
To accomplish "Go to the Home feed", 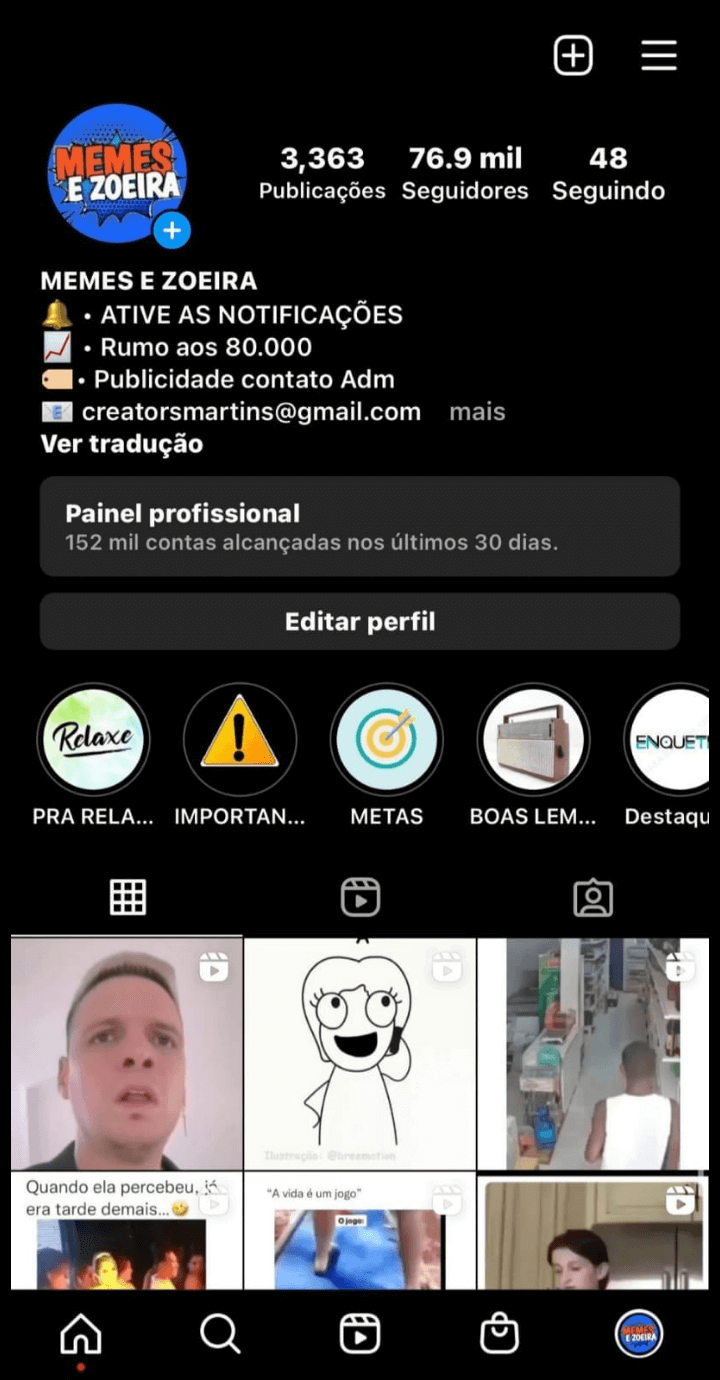I will click(81, 1333).
